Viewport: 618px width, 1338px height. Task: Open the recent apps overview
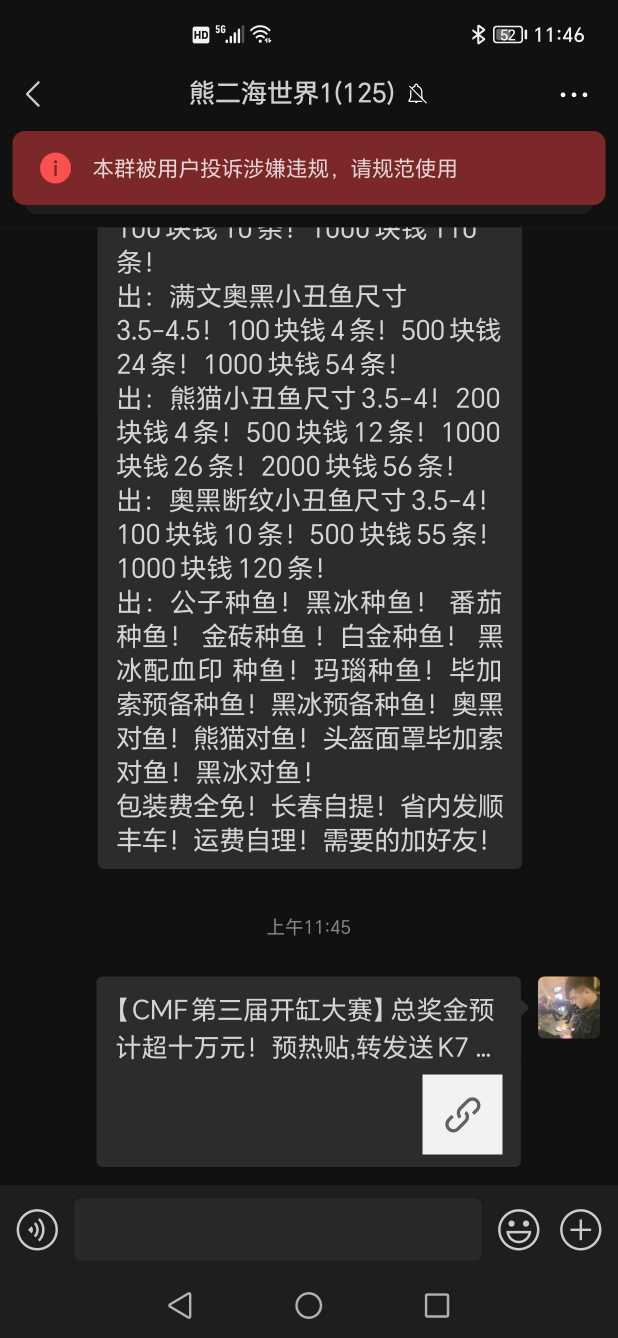437,1305
